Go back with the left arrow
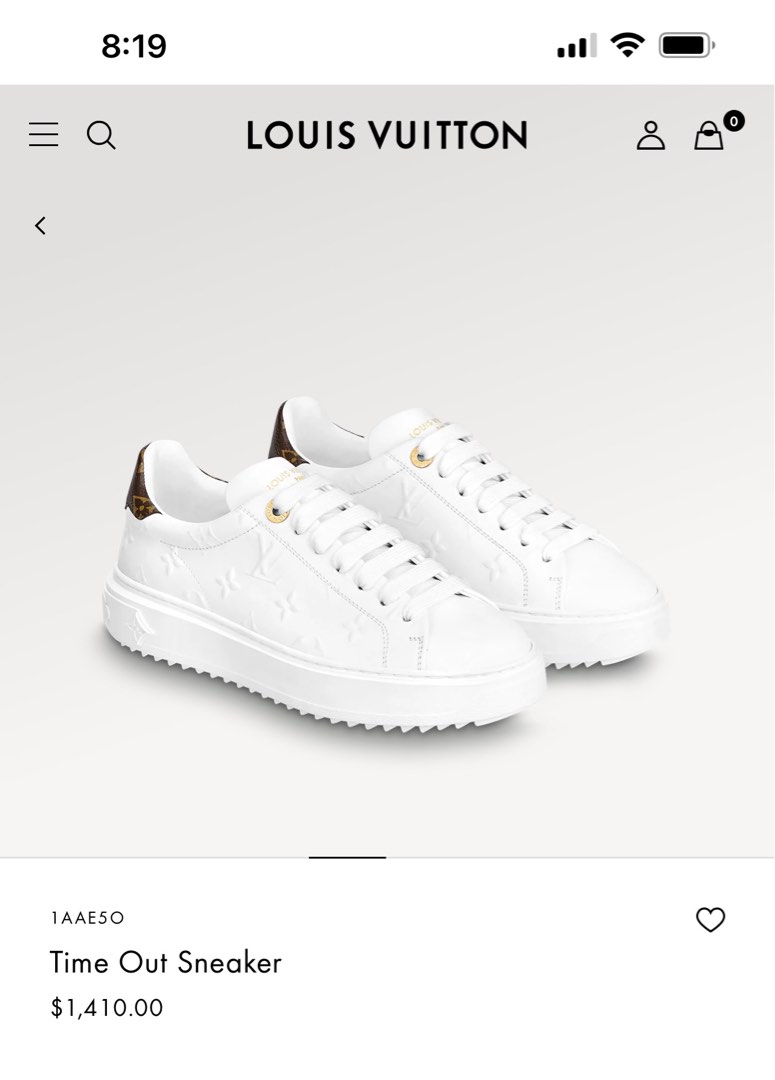This screenshot has height=1080, width=775. click(x=40, y=226)
